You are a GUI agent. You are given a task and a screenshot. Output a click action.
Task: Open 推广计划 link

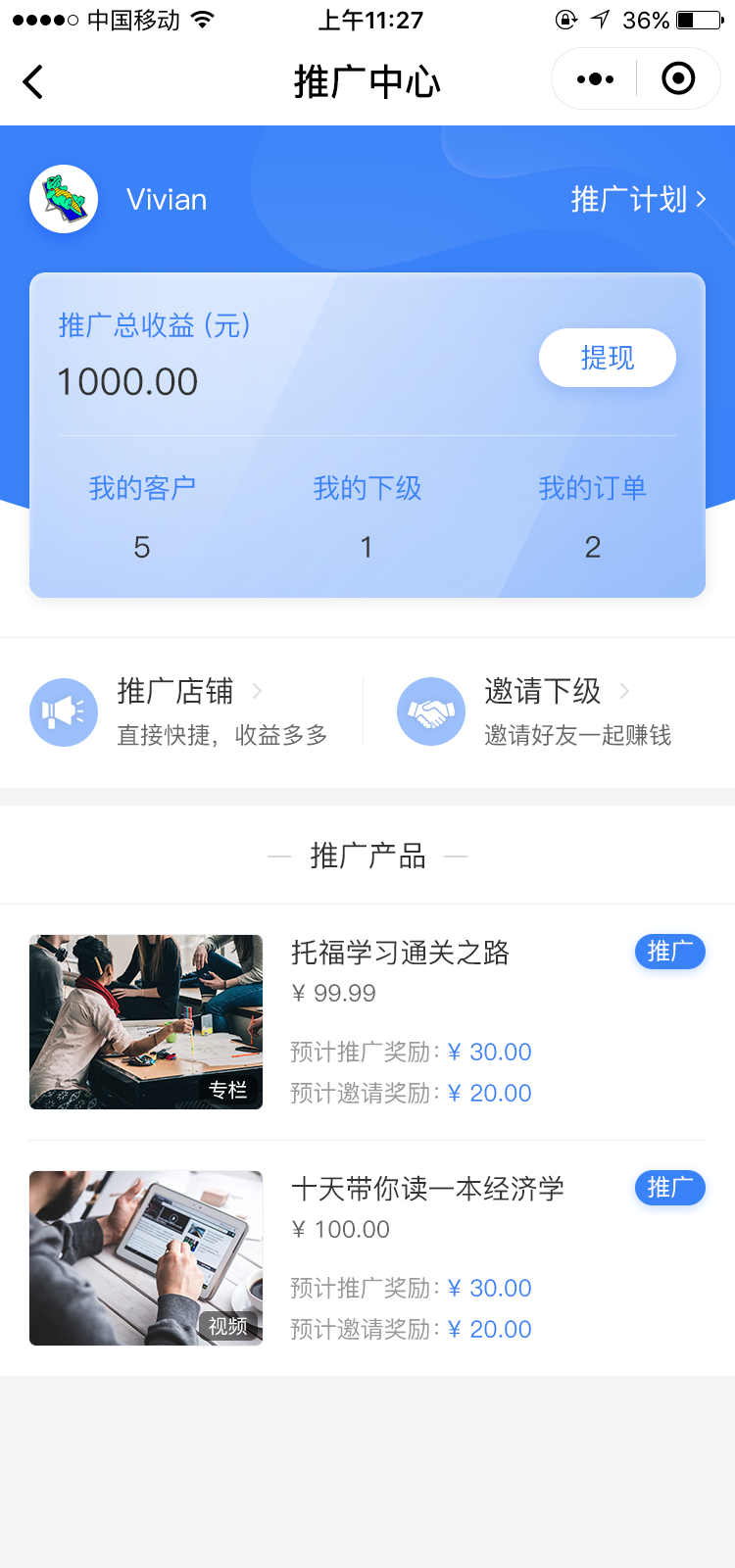click(638, 200)
